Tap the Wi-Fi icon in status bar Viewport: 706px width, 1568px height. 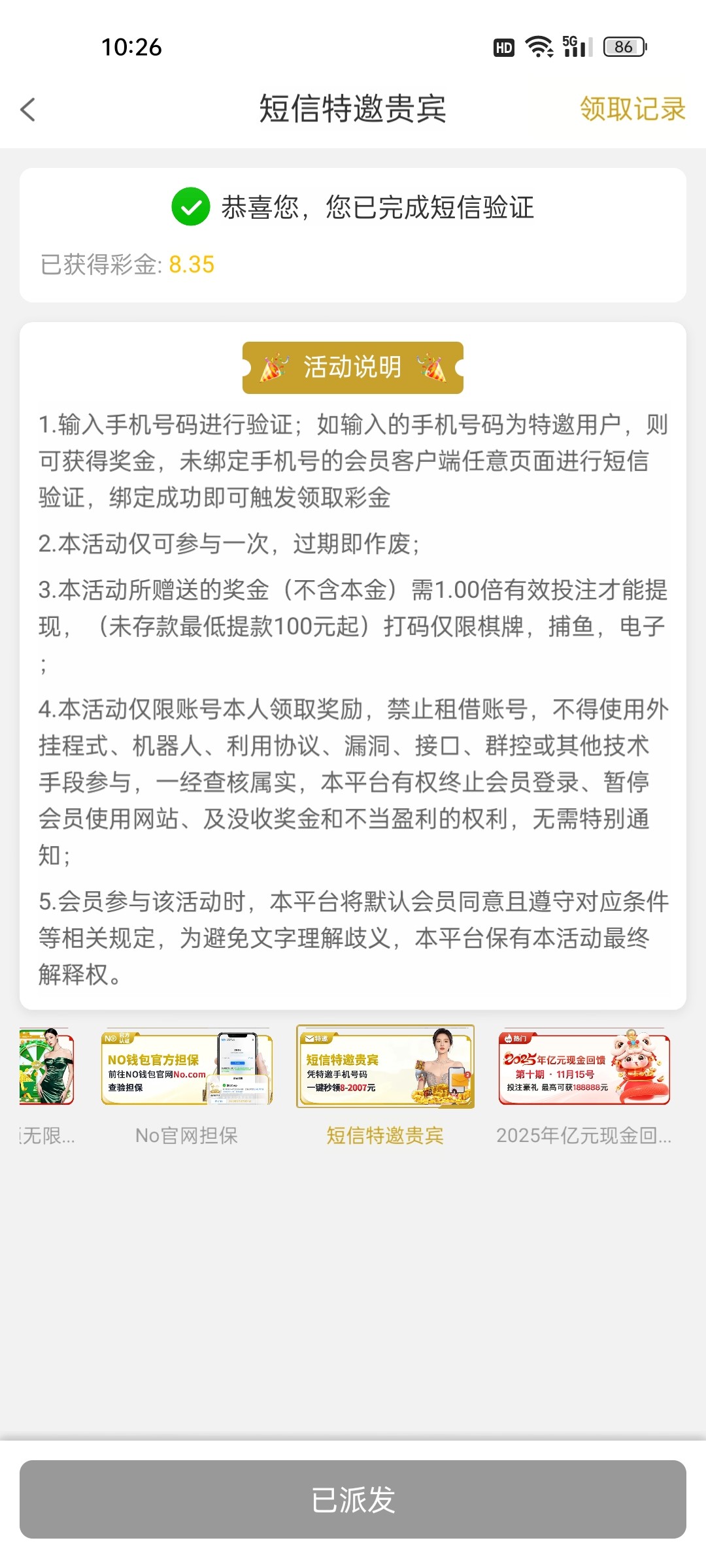point(537,46)
